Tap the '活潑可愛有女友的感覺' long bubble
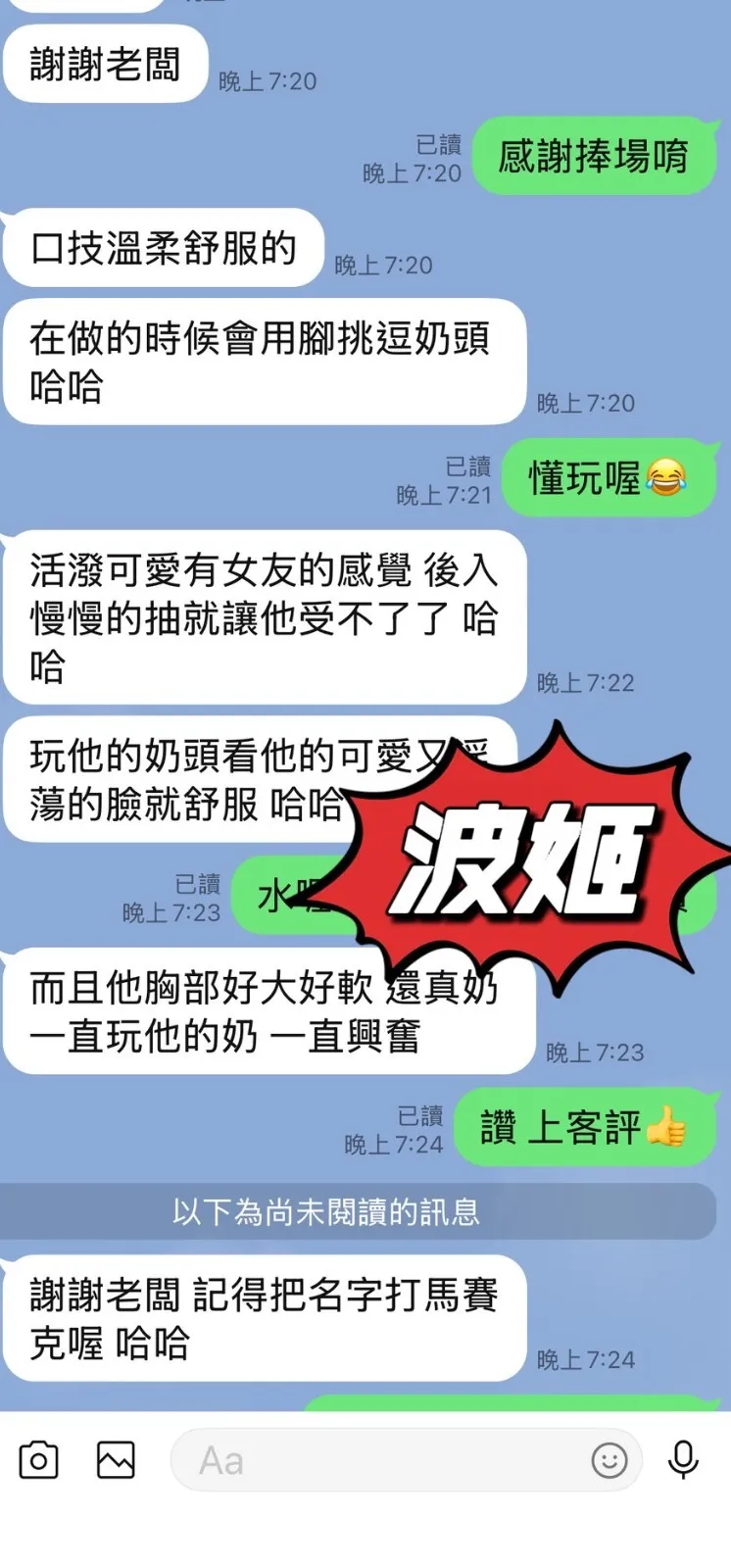The image size is (731, 1568). click(263, 617)
